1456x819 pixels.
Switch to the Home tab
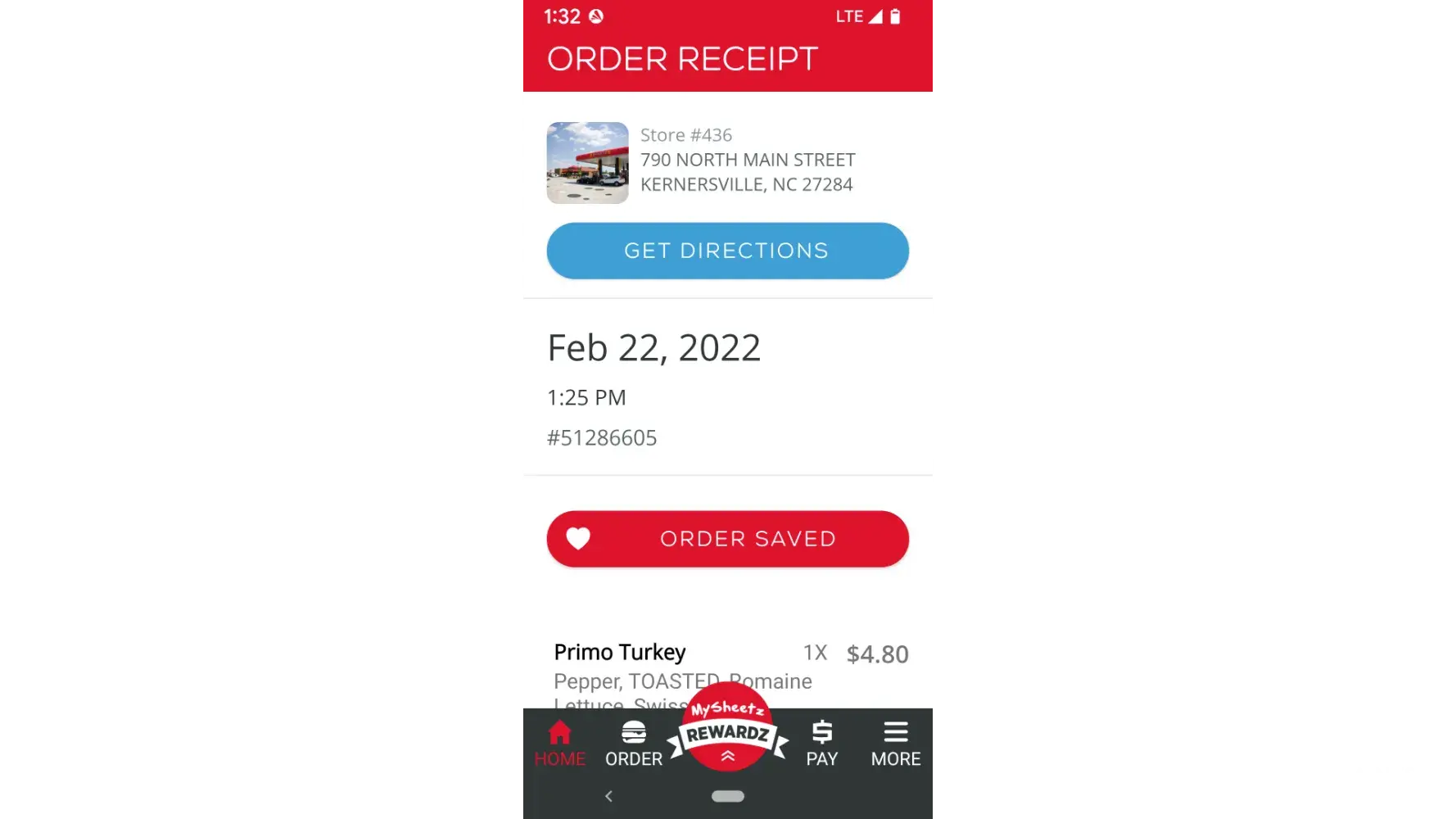coord(559,744)
